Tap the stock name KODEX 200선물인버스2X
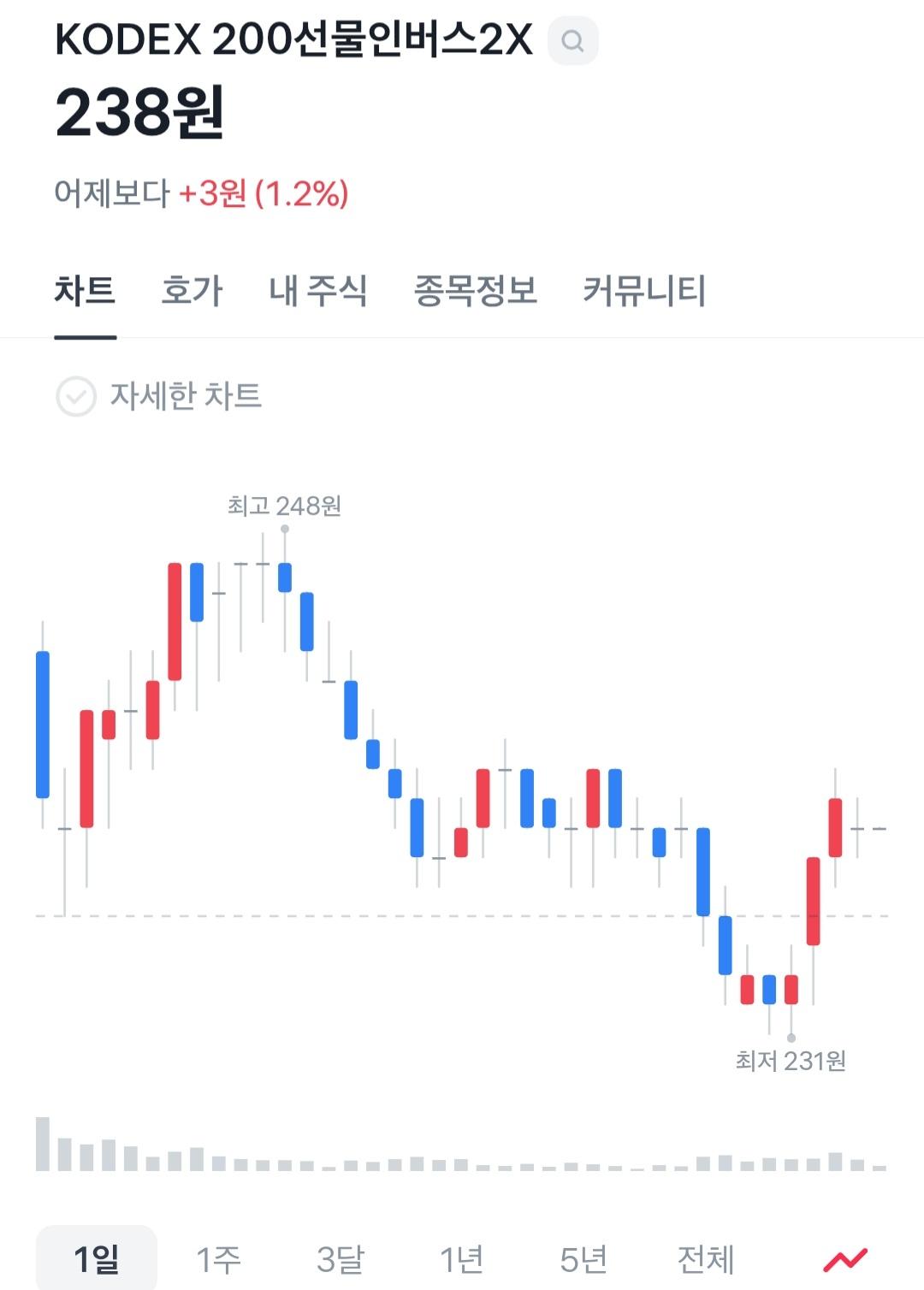 coord(292,40)
